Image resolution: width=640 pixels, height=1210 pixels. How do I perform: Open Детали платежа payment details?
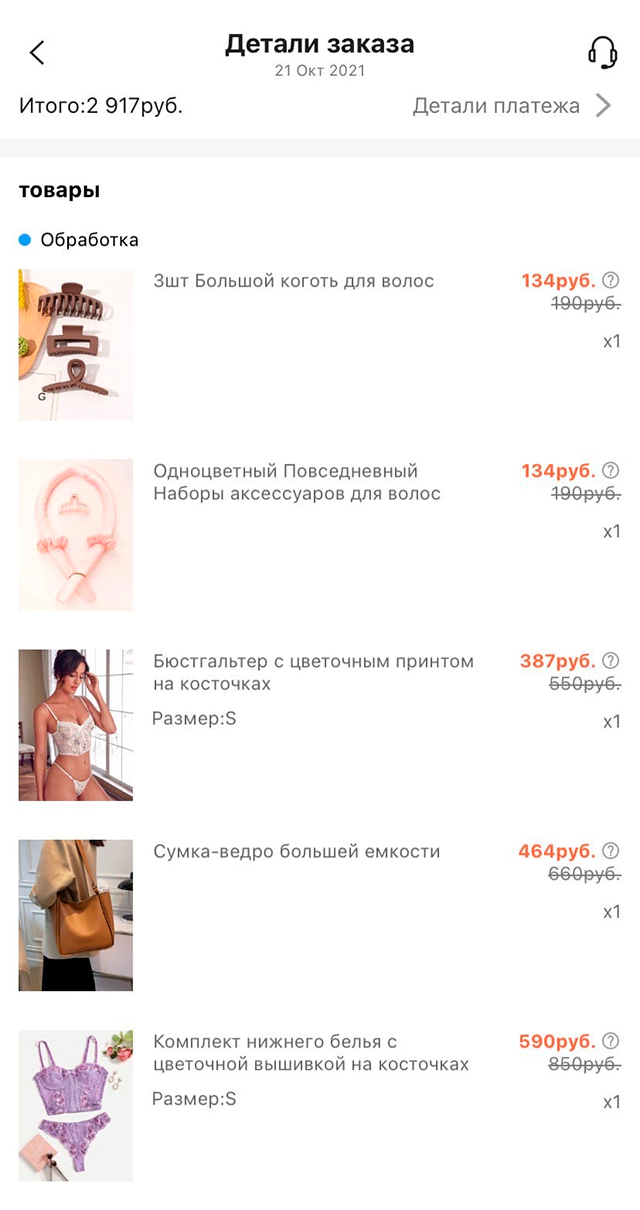point(511,106)
